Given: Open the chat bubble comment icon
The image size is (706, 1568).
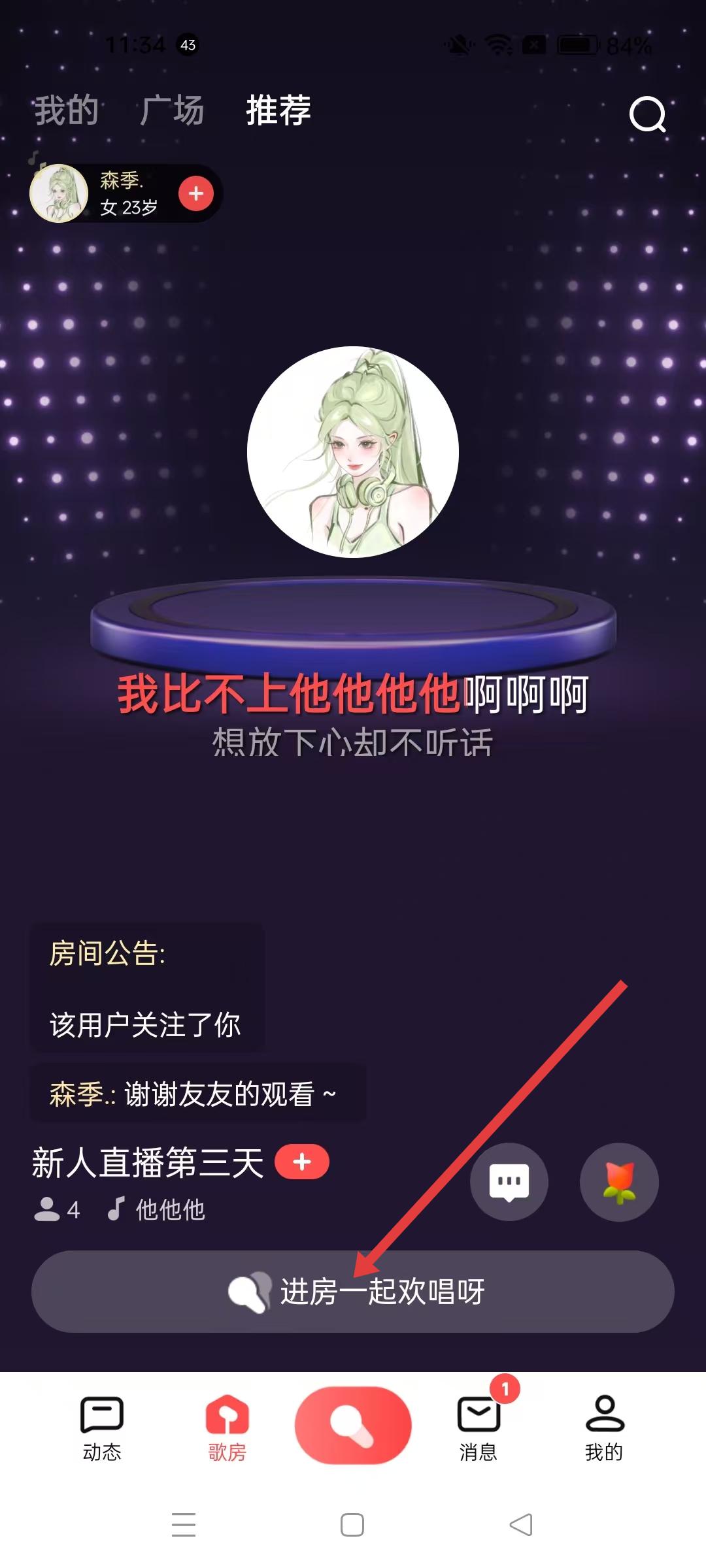Looking at the screenshot, I should [509, 1181].
